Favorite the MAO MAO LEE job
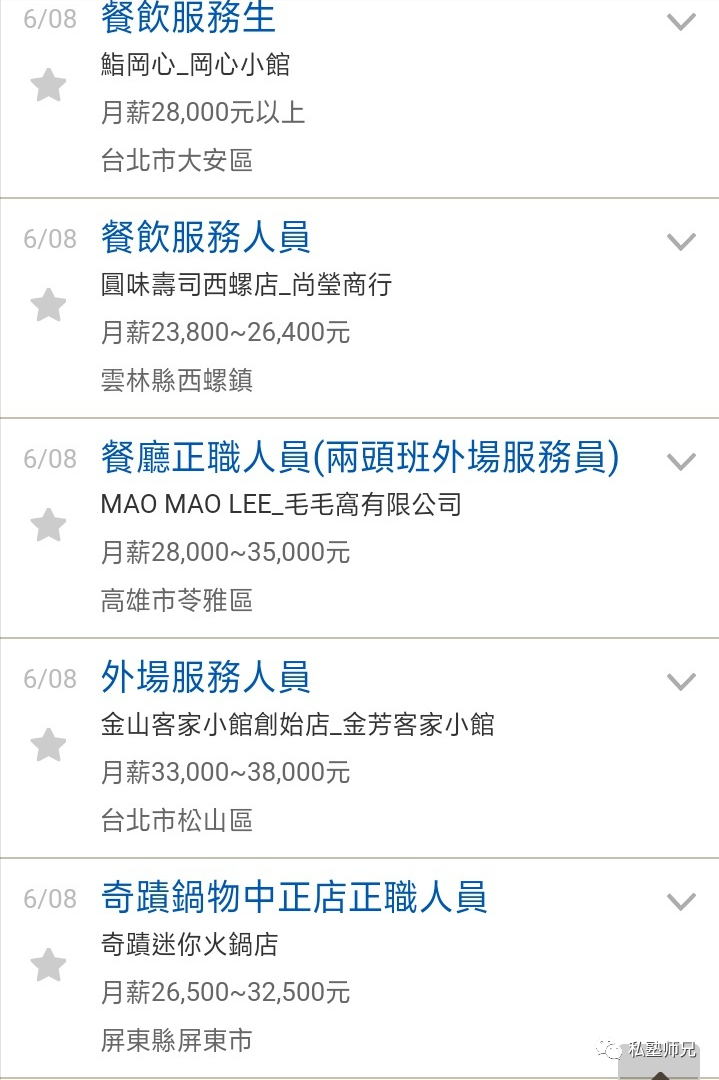 (x=48, y=525)
